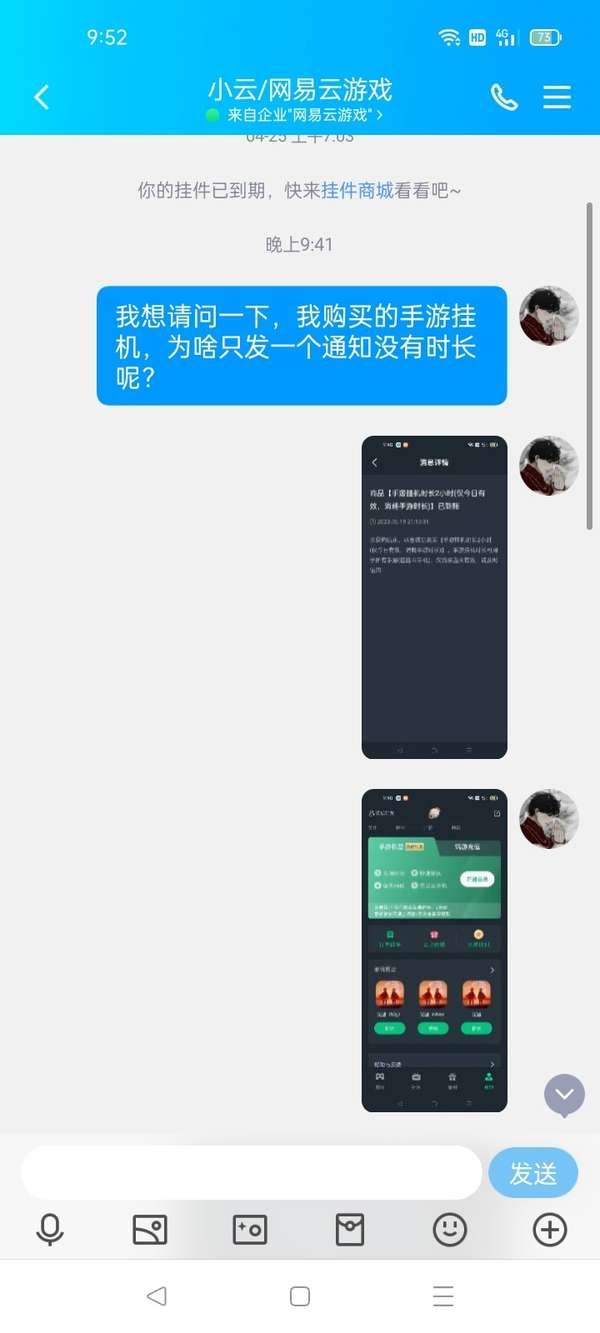Screen dimensions: 600x1333
Task: Open the chat settings hamburger menu
Action: [x=557, y=97]
